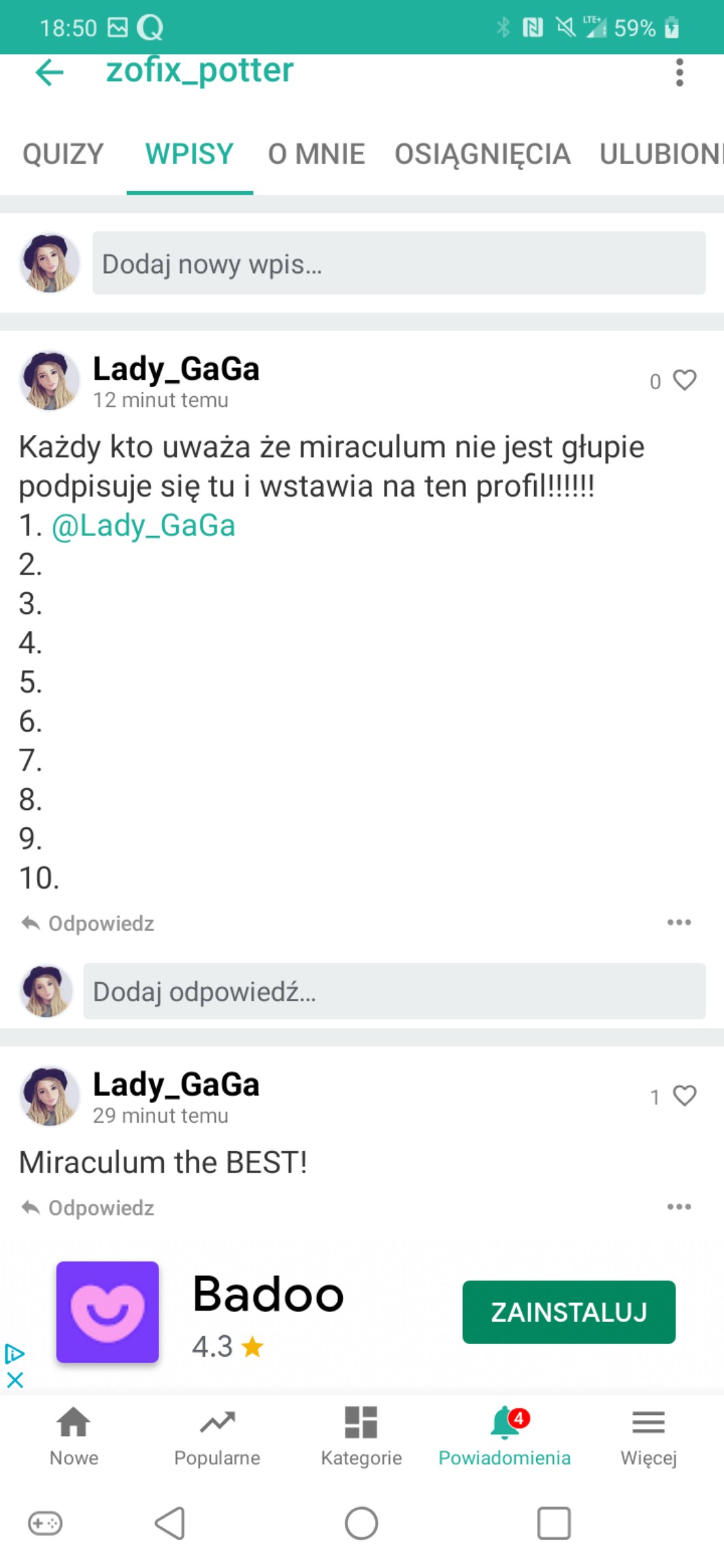This screenshot has width=724, height=1568.
Task: Install Badoo via ZAINSTALUJ button
Action: (x=569, y=1312)
